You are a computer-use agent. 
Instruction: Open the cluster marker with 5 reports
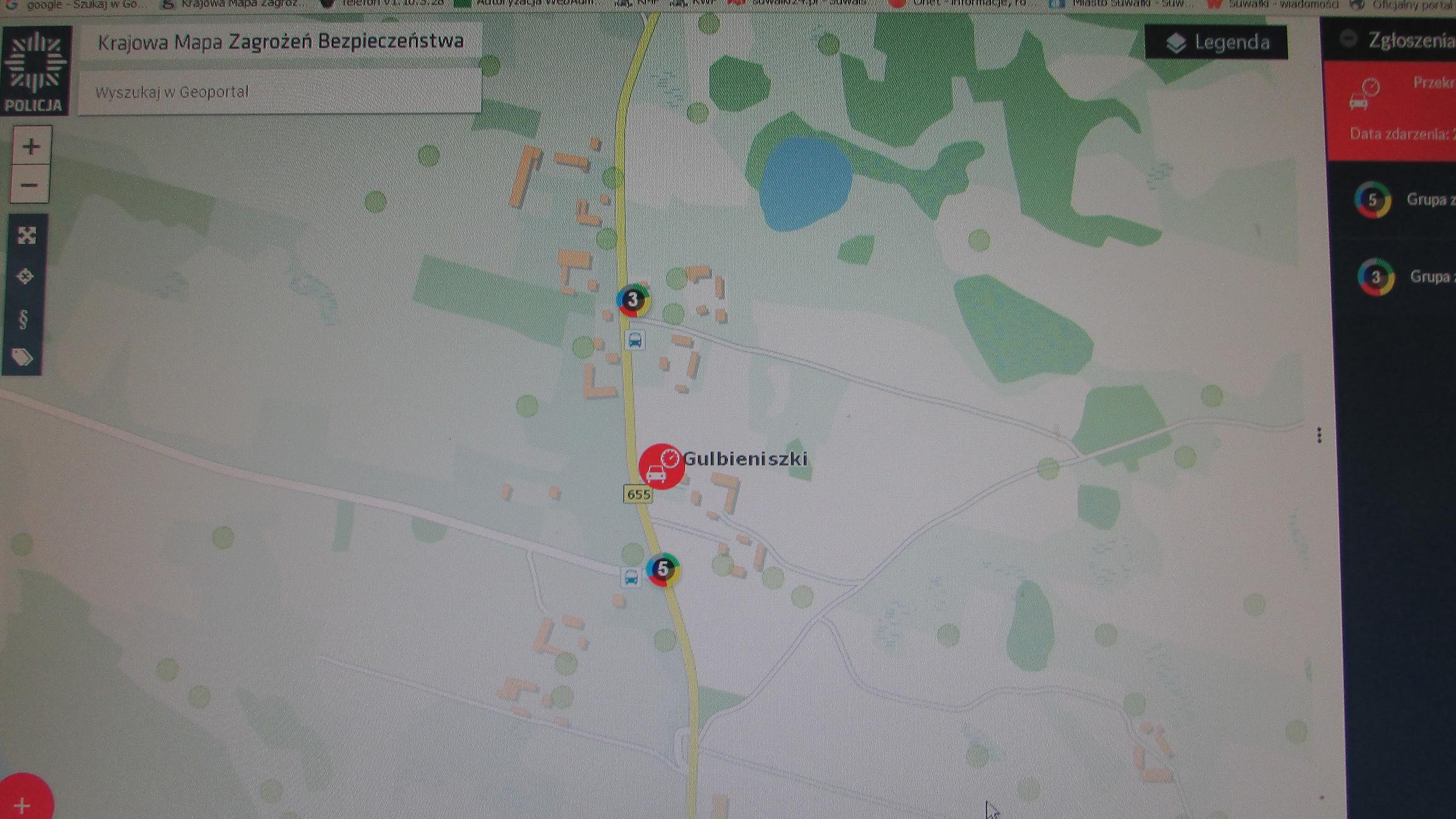click(x=662, y=569)
